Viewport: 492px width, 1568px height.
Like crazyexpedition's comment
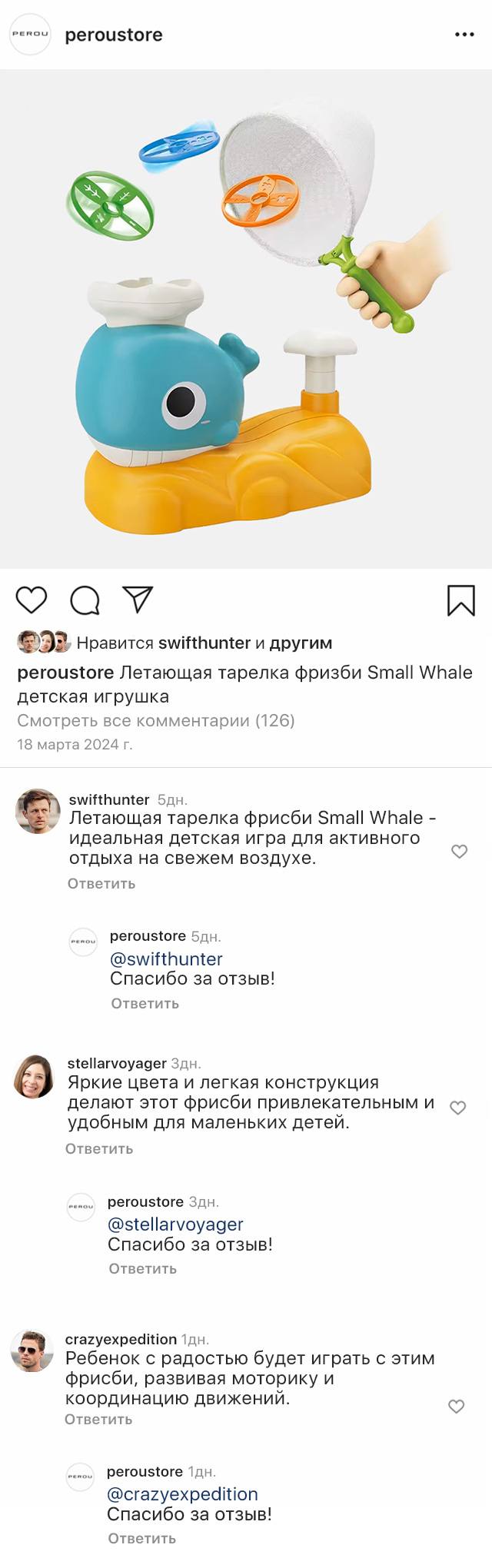[x=456, y=1406]
